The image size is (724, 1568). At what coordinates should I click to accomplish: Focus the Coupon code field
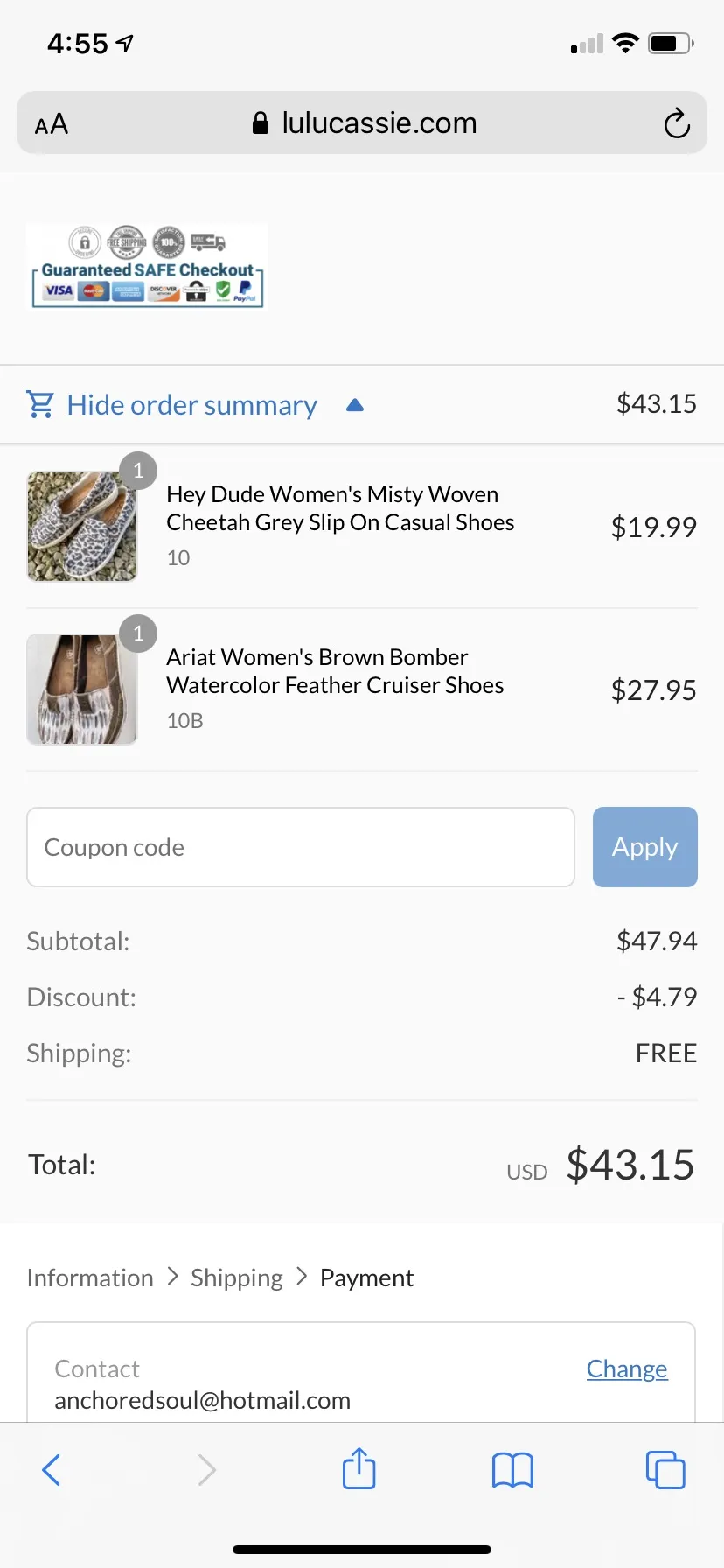pos(301,847)
